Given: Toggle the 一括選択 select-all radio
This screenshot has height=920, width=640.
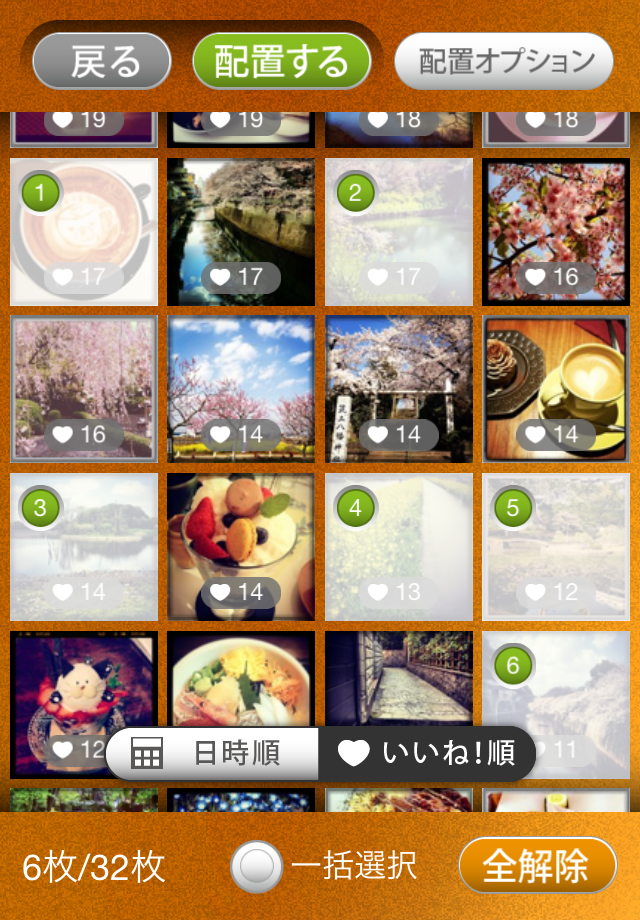Looking at the screenshot, I should coord(257,866).
